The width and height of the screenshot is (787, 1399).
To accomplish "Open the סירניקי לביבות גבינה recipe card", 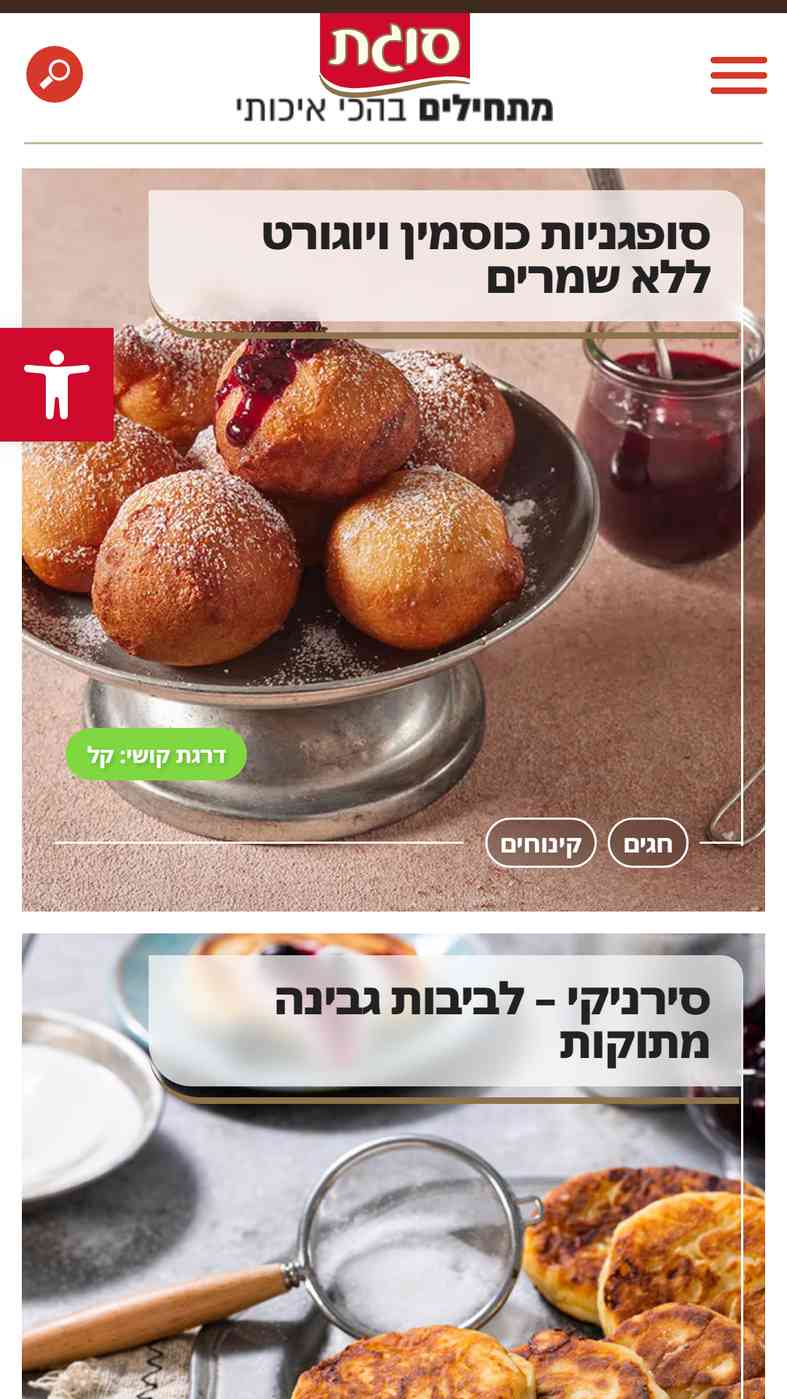I will pyautogui.click(x=393, y=1166).
